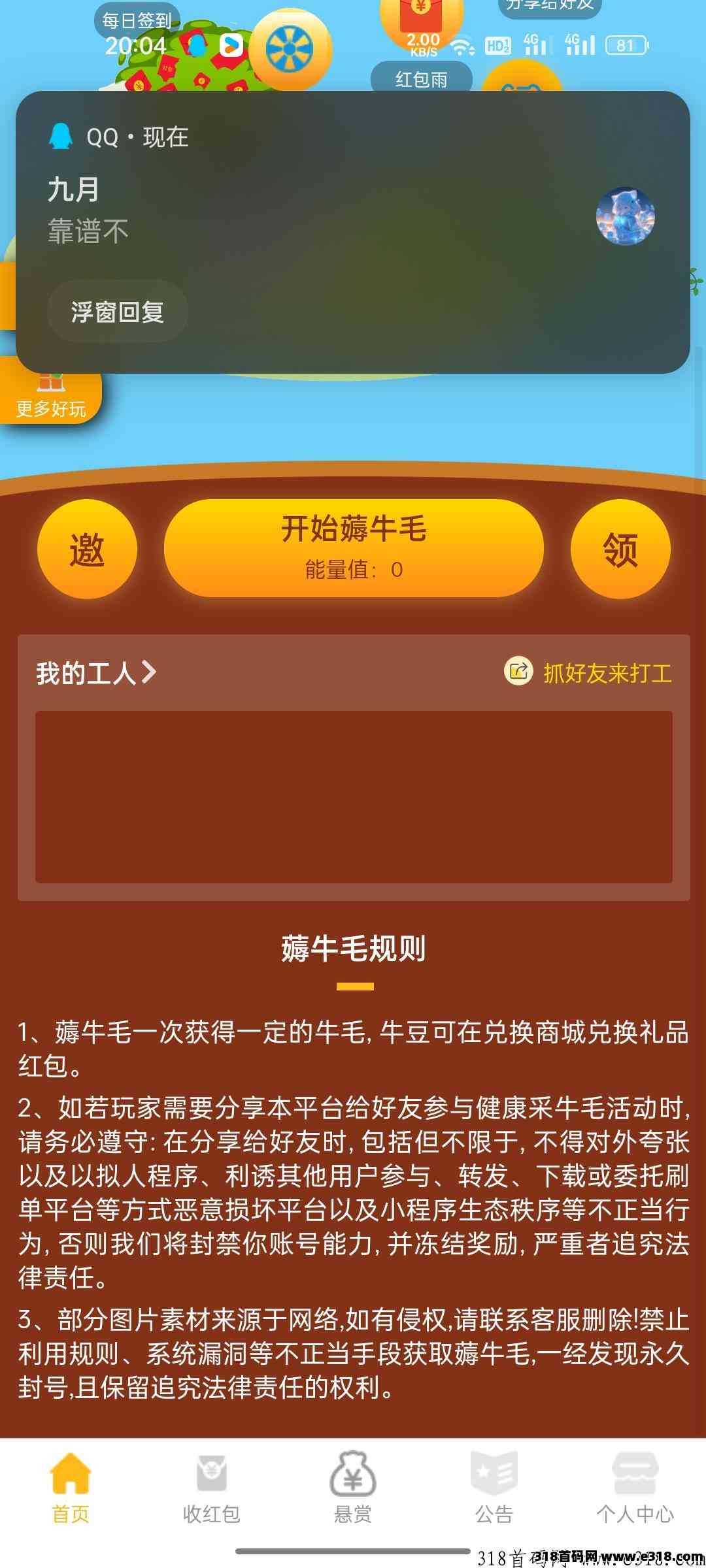Switch to the 收红包 tab
Viewport: 706px width, 1568px height.
pyautogui.click(x=211, y=1487)
